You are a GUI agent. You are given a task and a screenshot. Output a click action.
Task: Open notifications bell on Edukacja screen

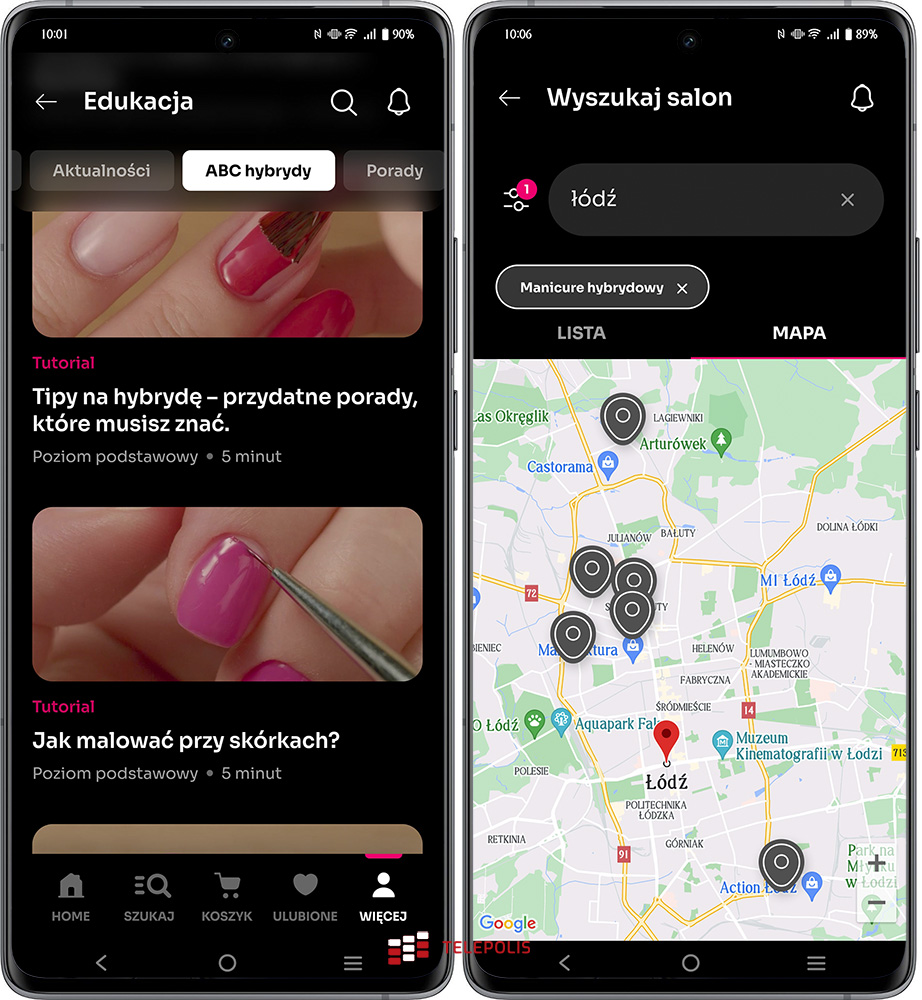coord(399,102)
